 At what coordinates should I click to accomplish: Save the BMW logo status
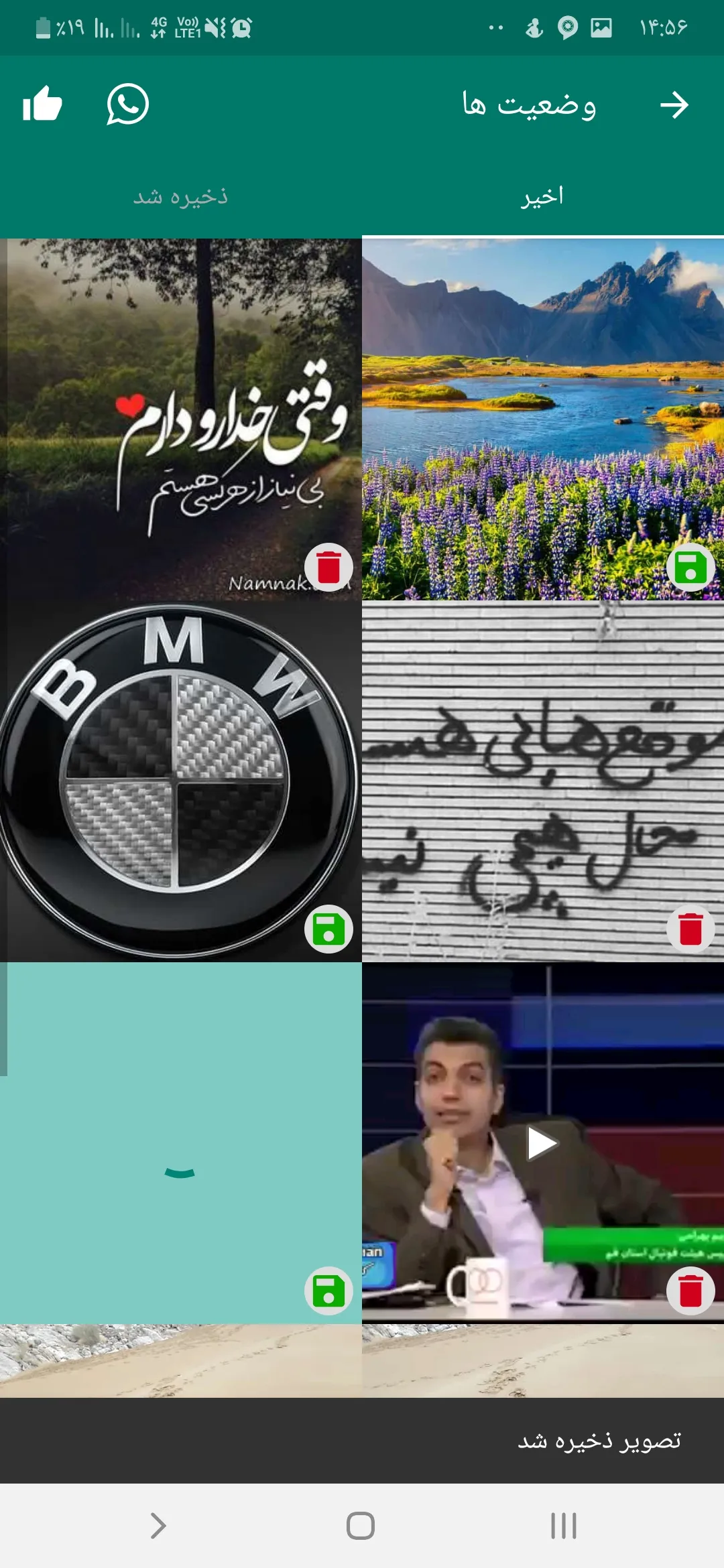pos(328,929)
